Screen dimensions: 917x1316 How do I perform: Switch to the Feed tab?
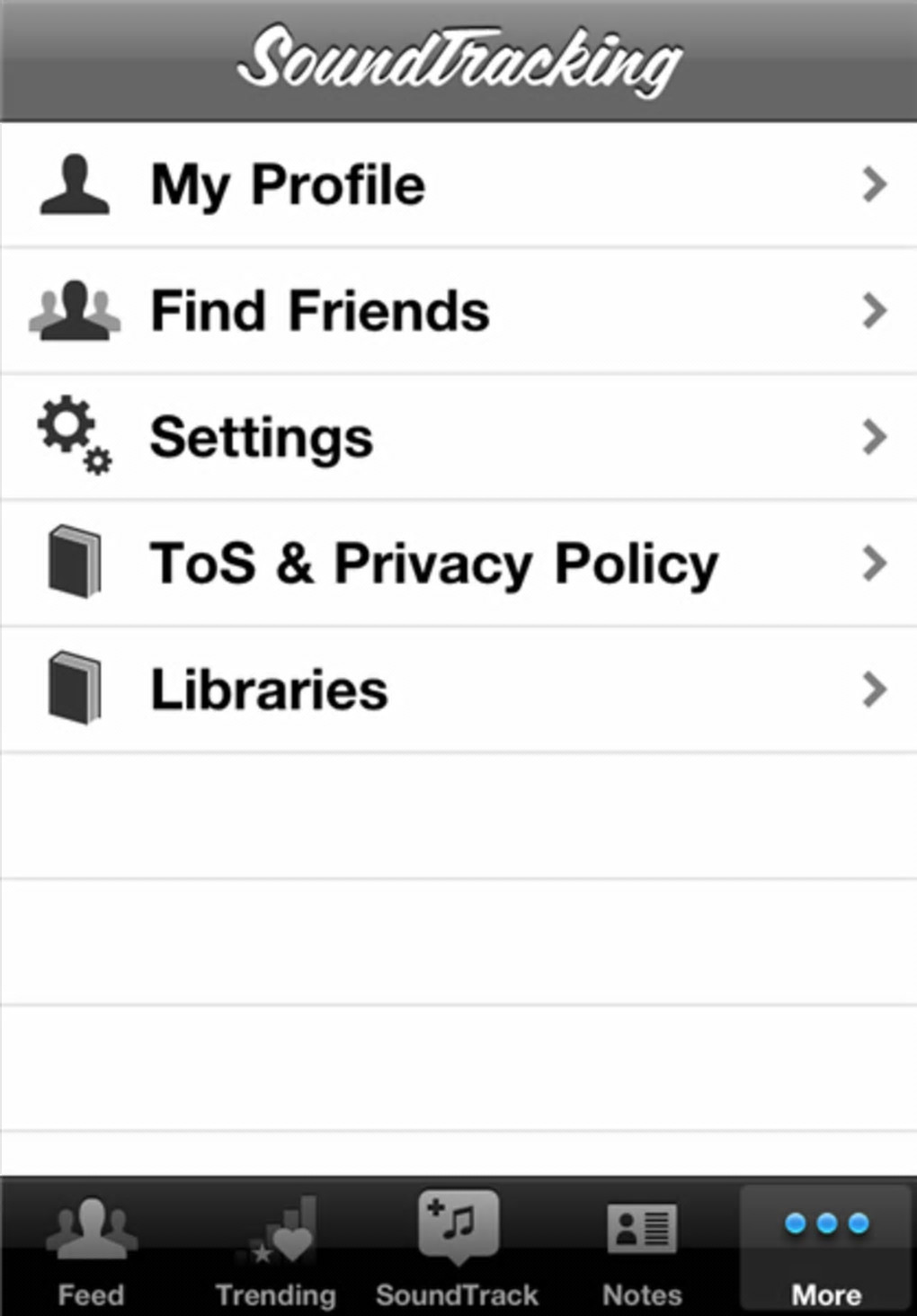(91, 1249)
